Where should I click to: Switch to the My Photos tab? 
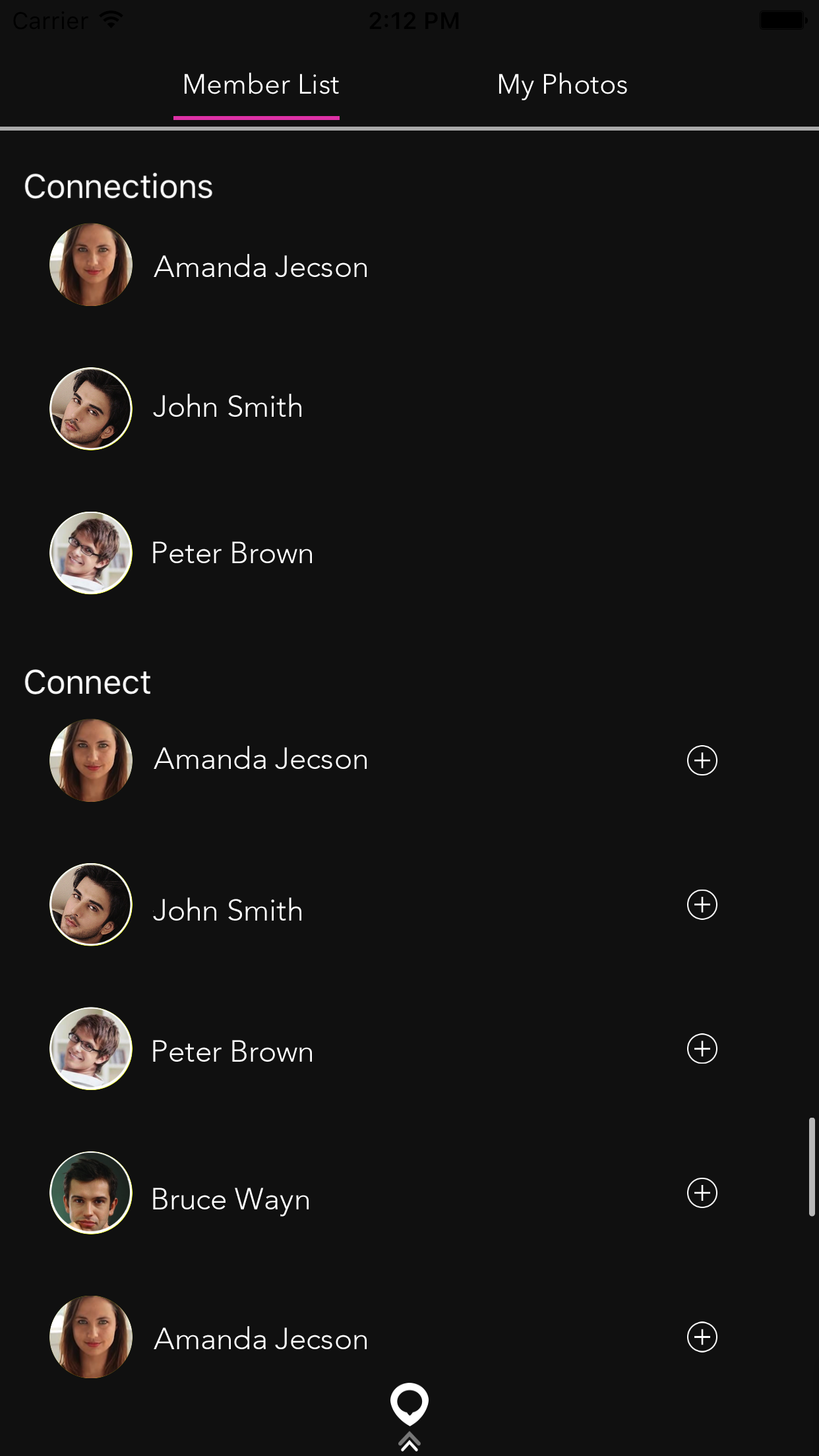(562, 85)
